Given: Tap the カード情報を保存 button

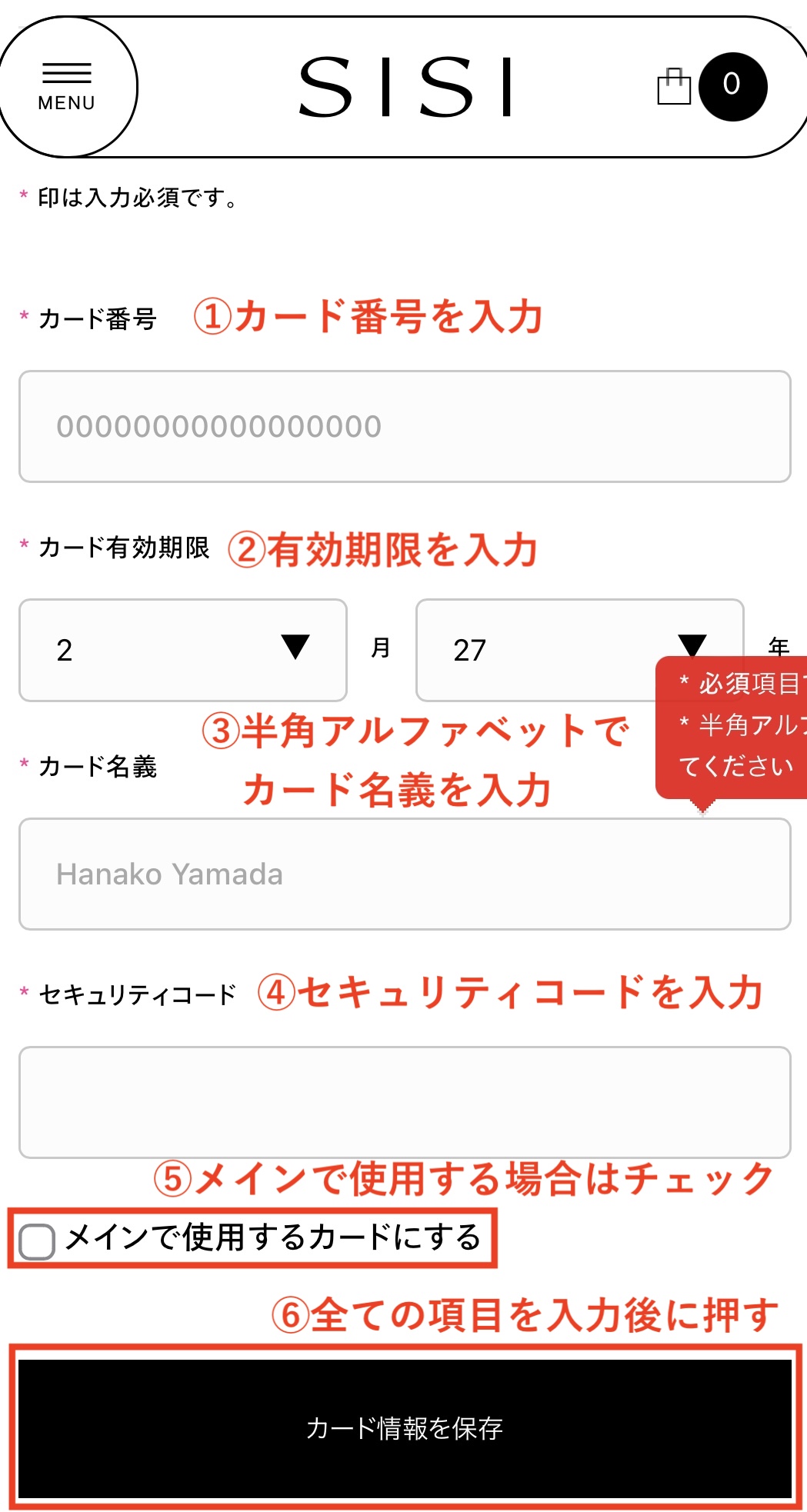Looking at the screenshot, I should [405, 1428].
